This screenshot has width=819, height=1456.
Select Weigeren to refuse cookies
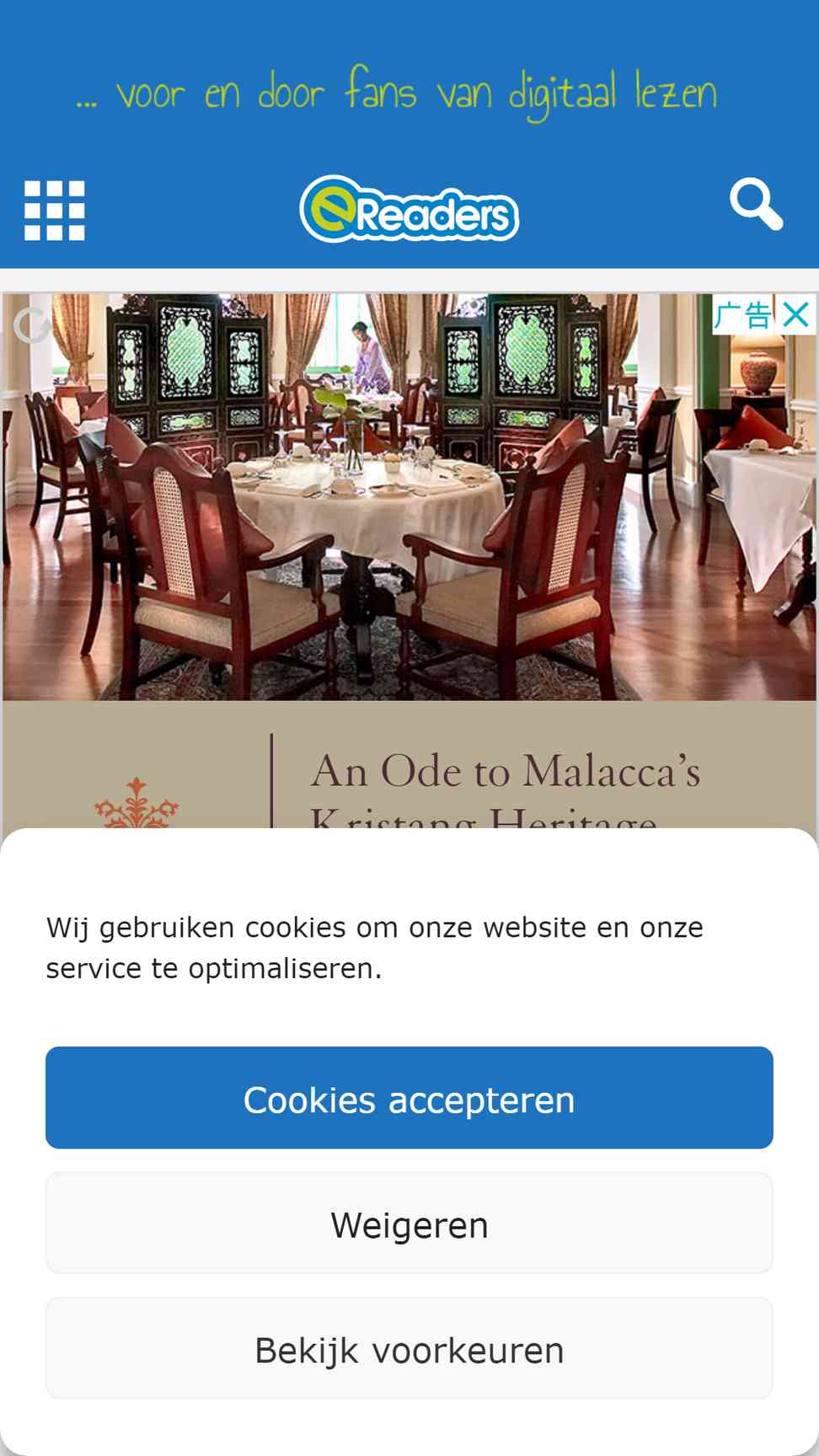pos(409,1223)
